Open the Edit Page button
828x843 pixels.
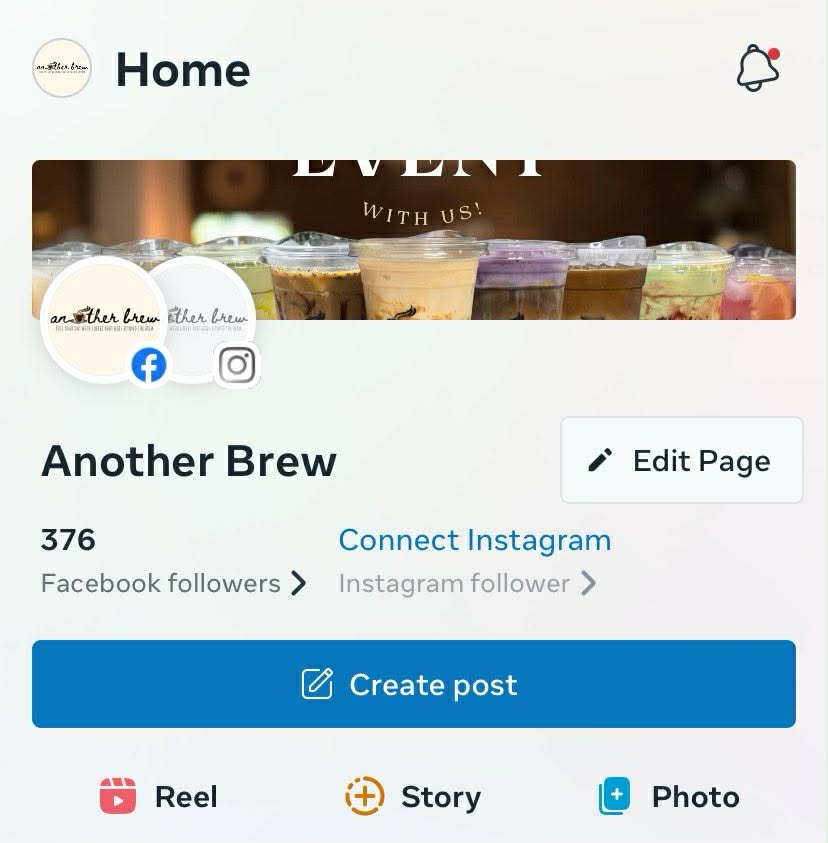pyautogui.click(x=682, y=461)
